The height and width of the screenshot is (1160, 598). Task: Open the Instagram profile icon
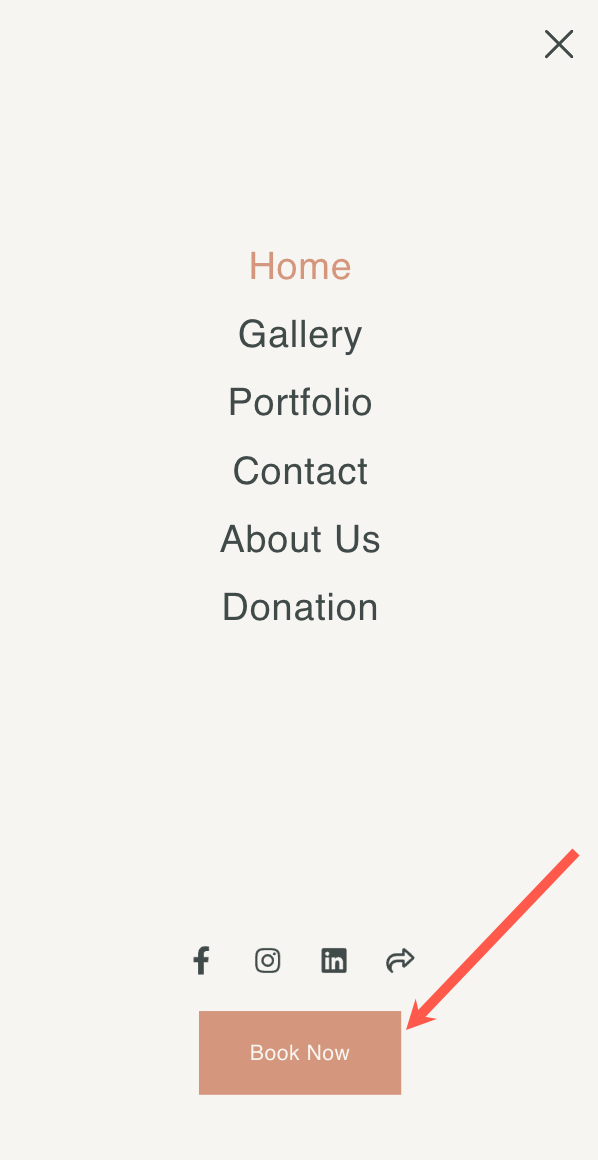pyautogui.click(x=267, y=960)
